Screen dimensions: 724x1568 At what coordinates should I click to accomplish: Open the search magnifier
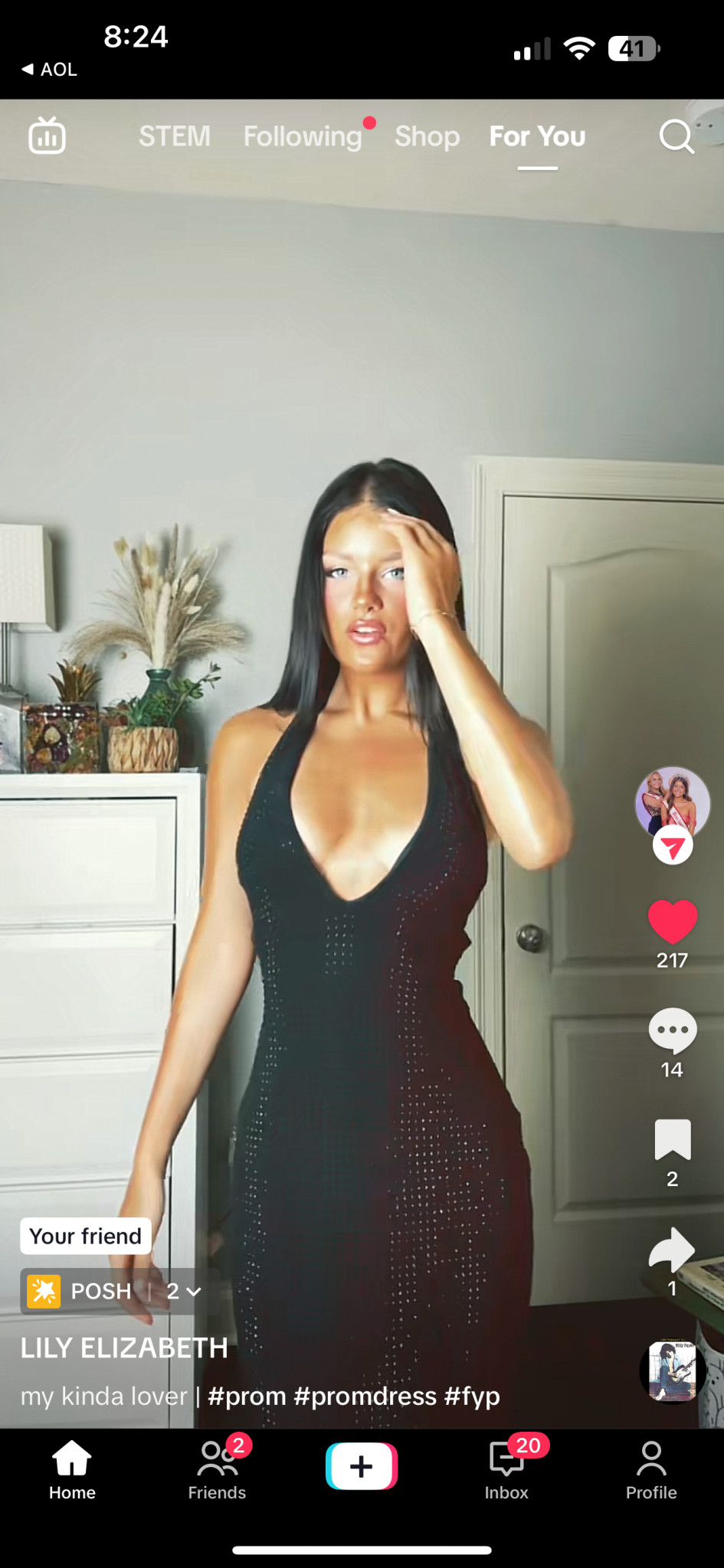(676, 137)
